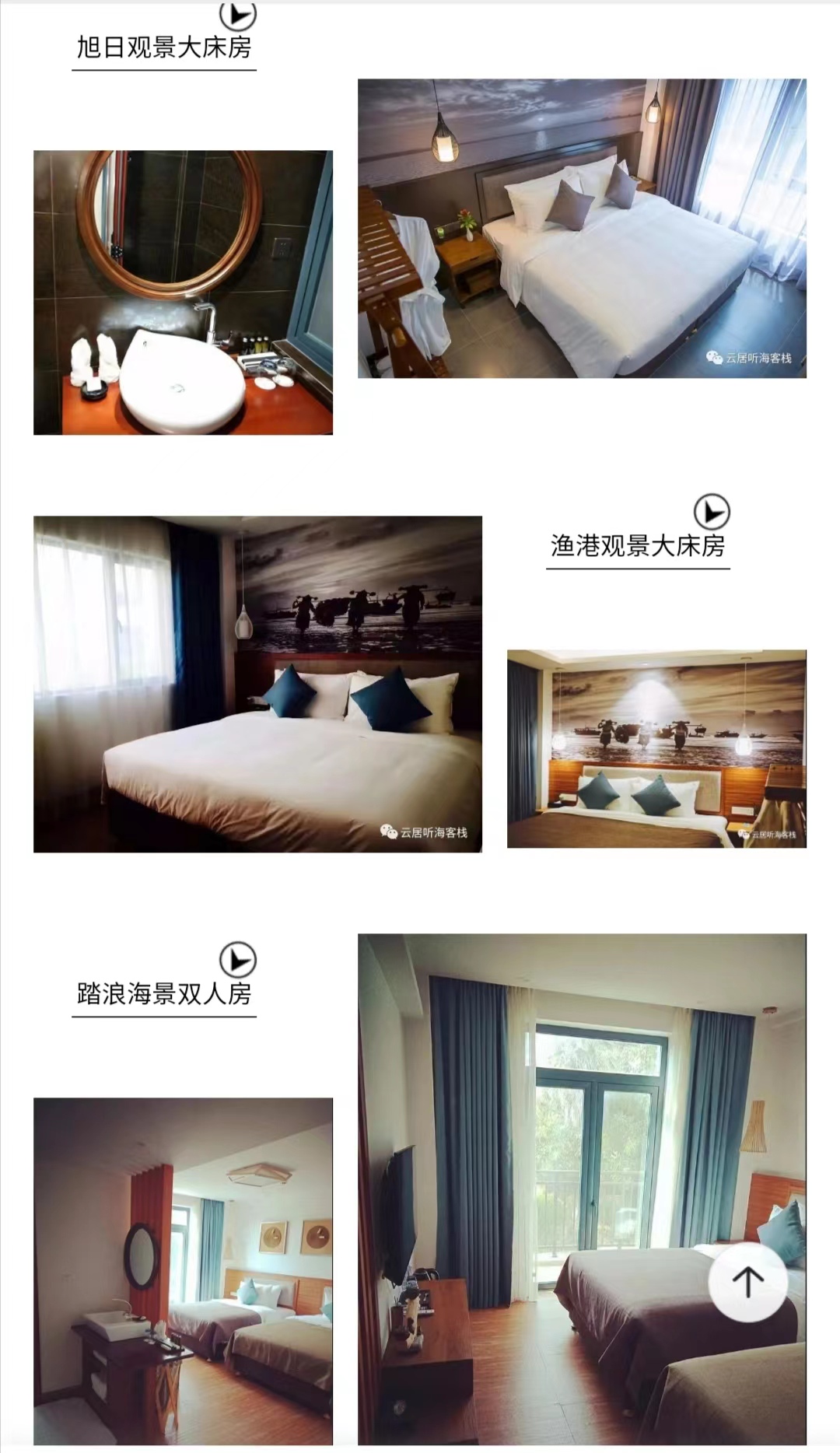The height and width of the screenshot is (1453, 840).
Task: Tap the scroll-to-top arrow button
Action: click(747, 1281)
